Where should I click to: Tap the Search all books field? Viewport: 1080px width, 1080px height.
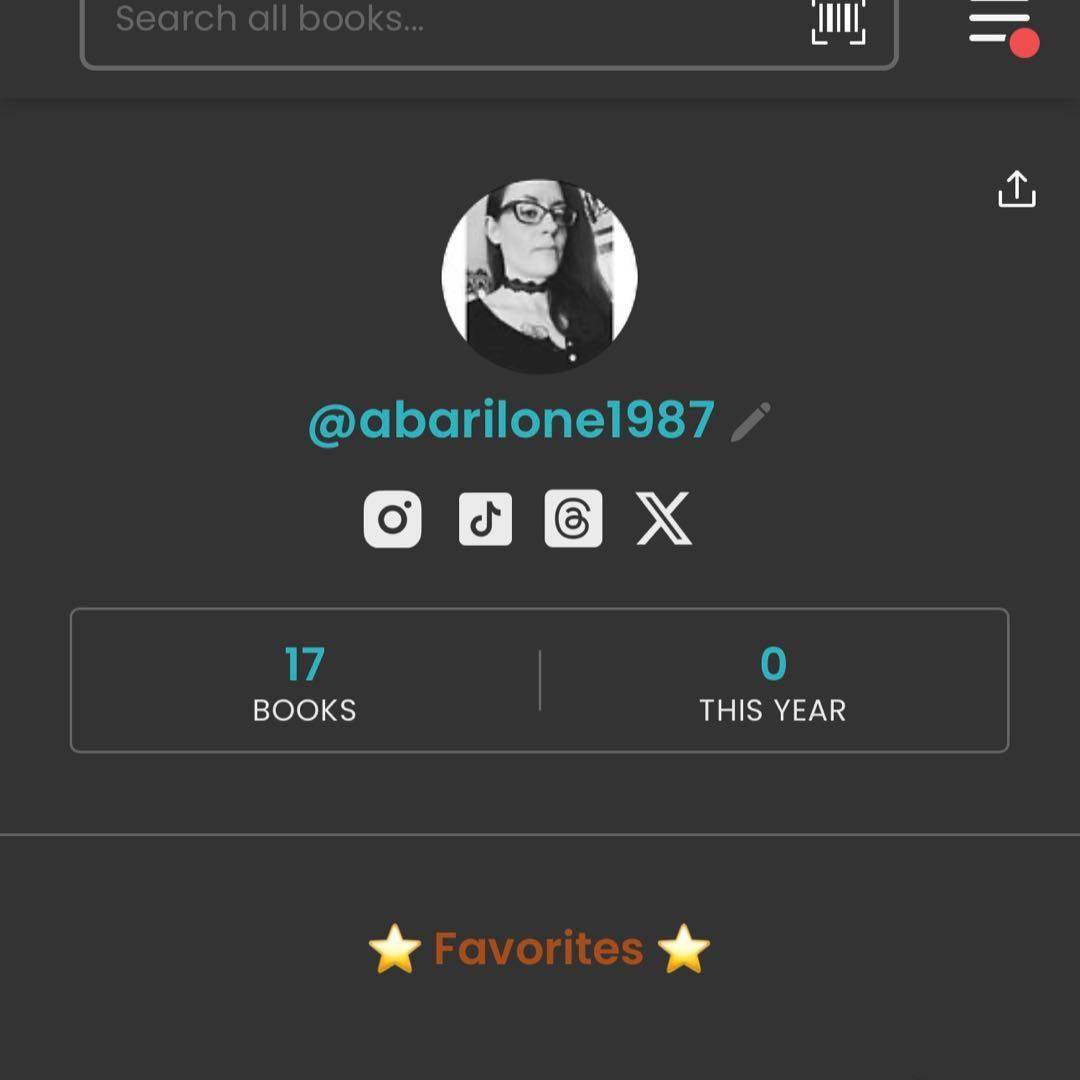pyautogui.click(x=440, y=22)
